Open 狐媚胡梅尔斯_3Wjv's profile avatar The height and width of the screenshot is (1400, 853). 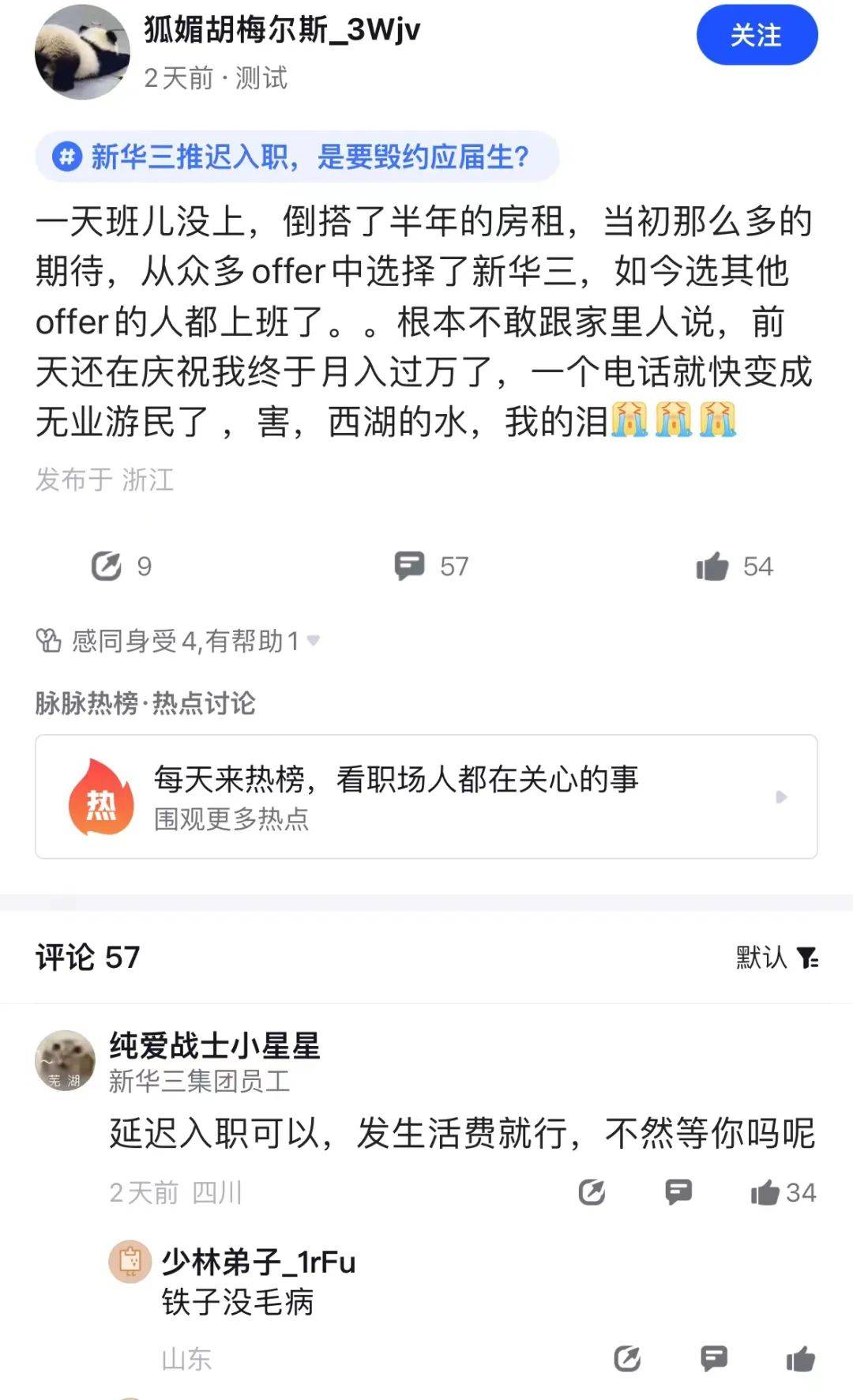[82, 52]
